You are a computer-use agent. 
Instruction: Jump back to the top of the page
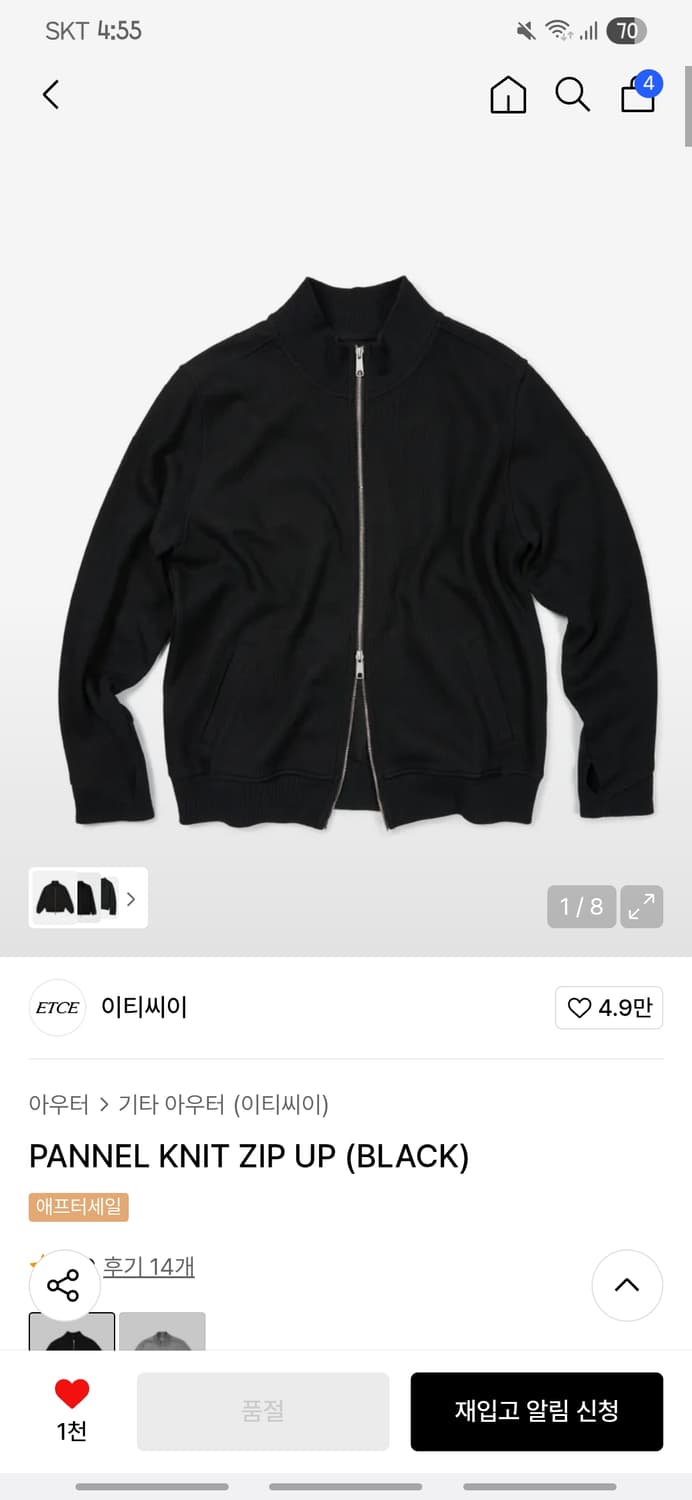click(x=627, y=1286)
